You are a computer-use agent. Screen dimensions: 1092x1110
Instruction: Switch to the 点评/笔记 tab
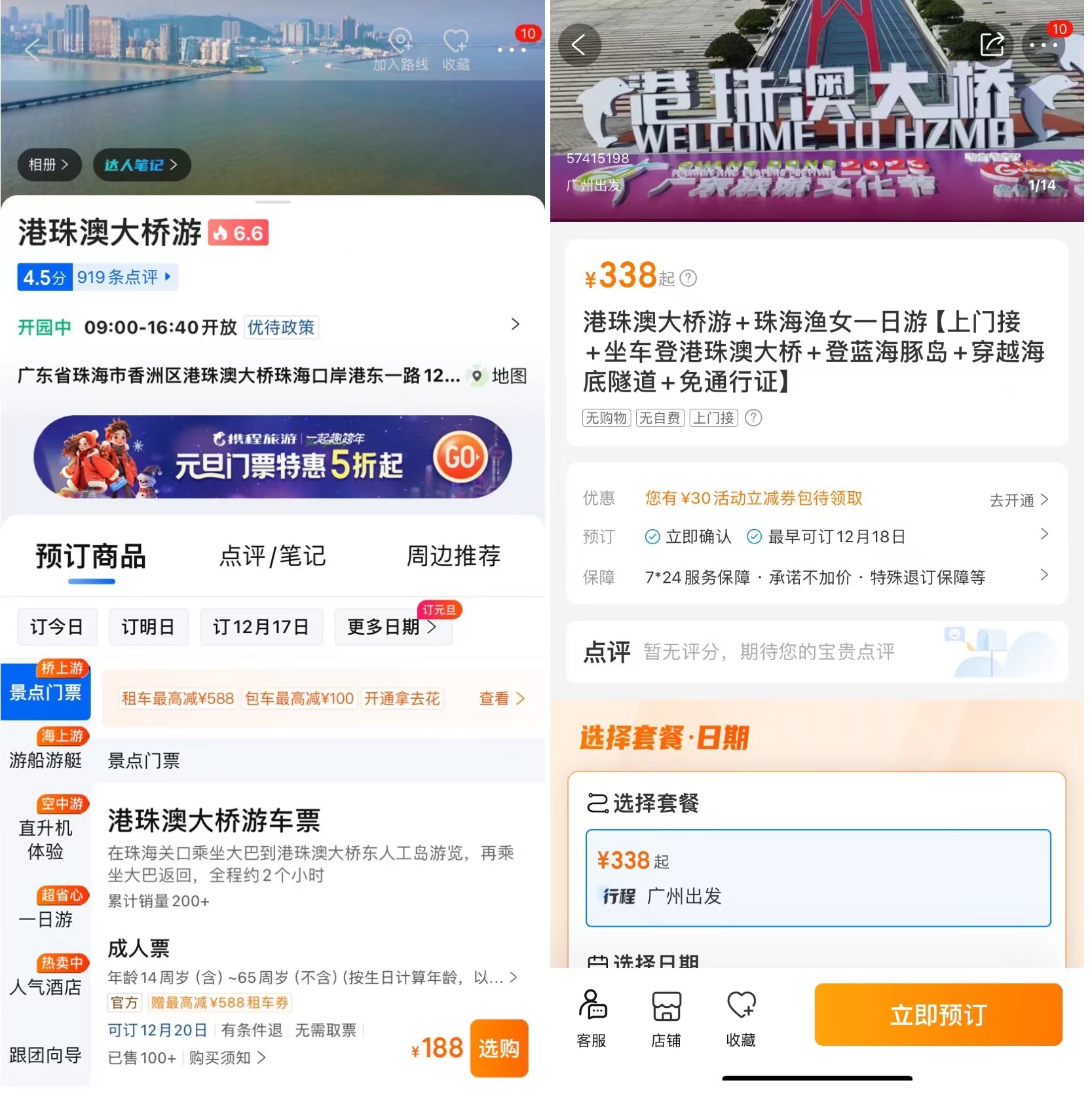(272, 556)
